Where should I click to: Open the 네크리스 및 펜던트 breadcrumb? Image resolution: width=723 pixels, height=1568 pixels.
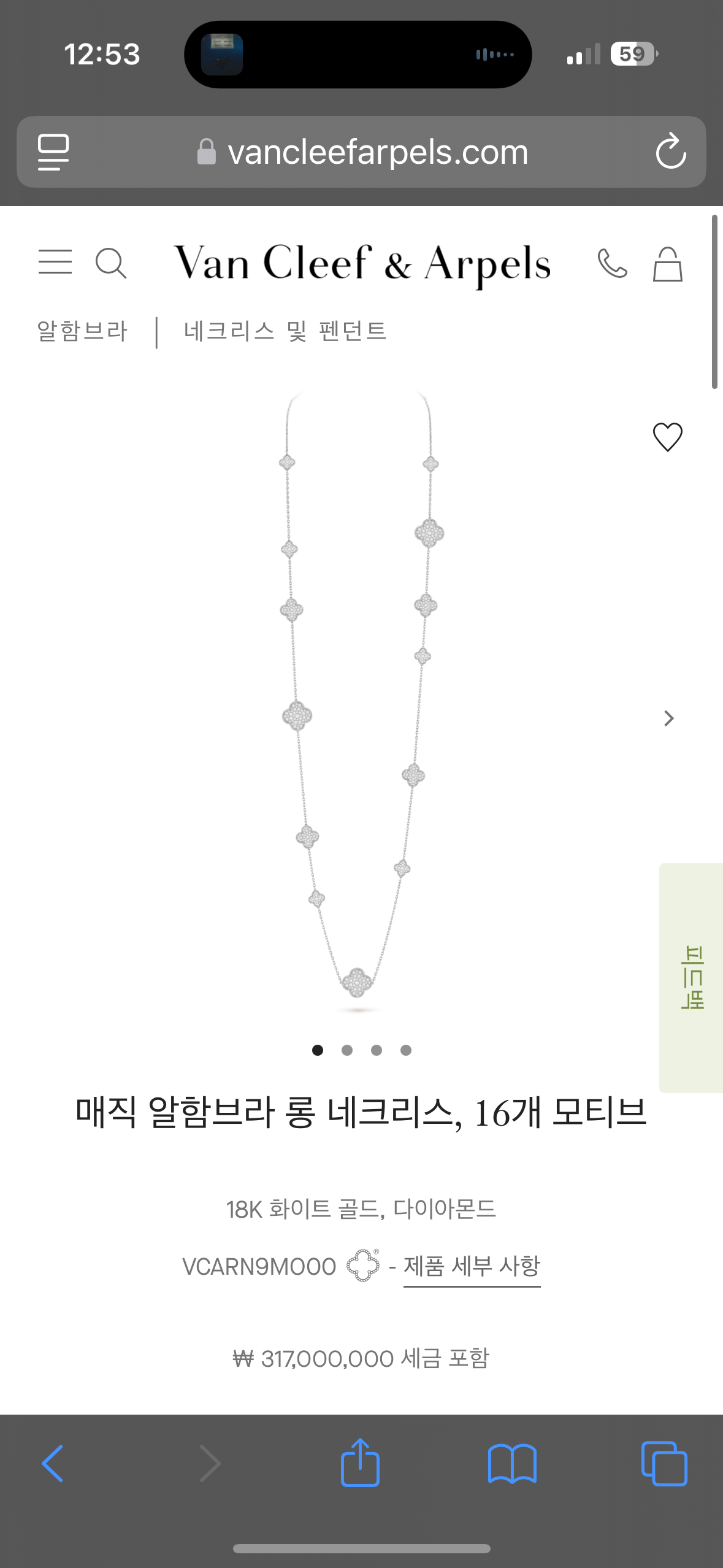coord(285,331)
